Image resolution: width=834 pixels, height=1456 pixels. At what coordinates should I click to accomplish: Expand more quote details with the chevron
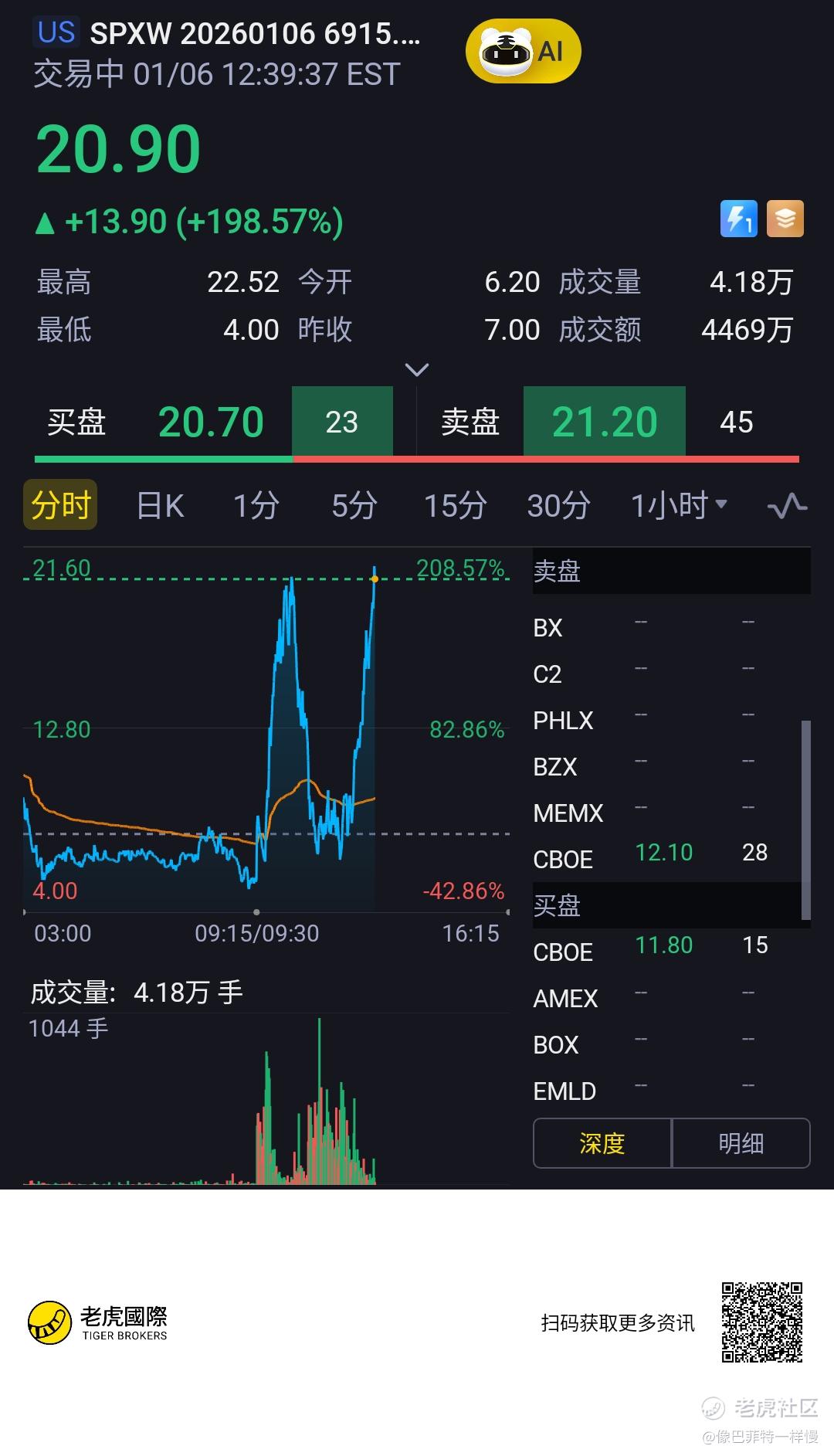tap(417, 370)
